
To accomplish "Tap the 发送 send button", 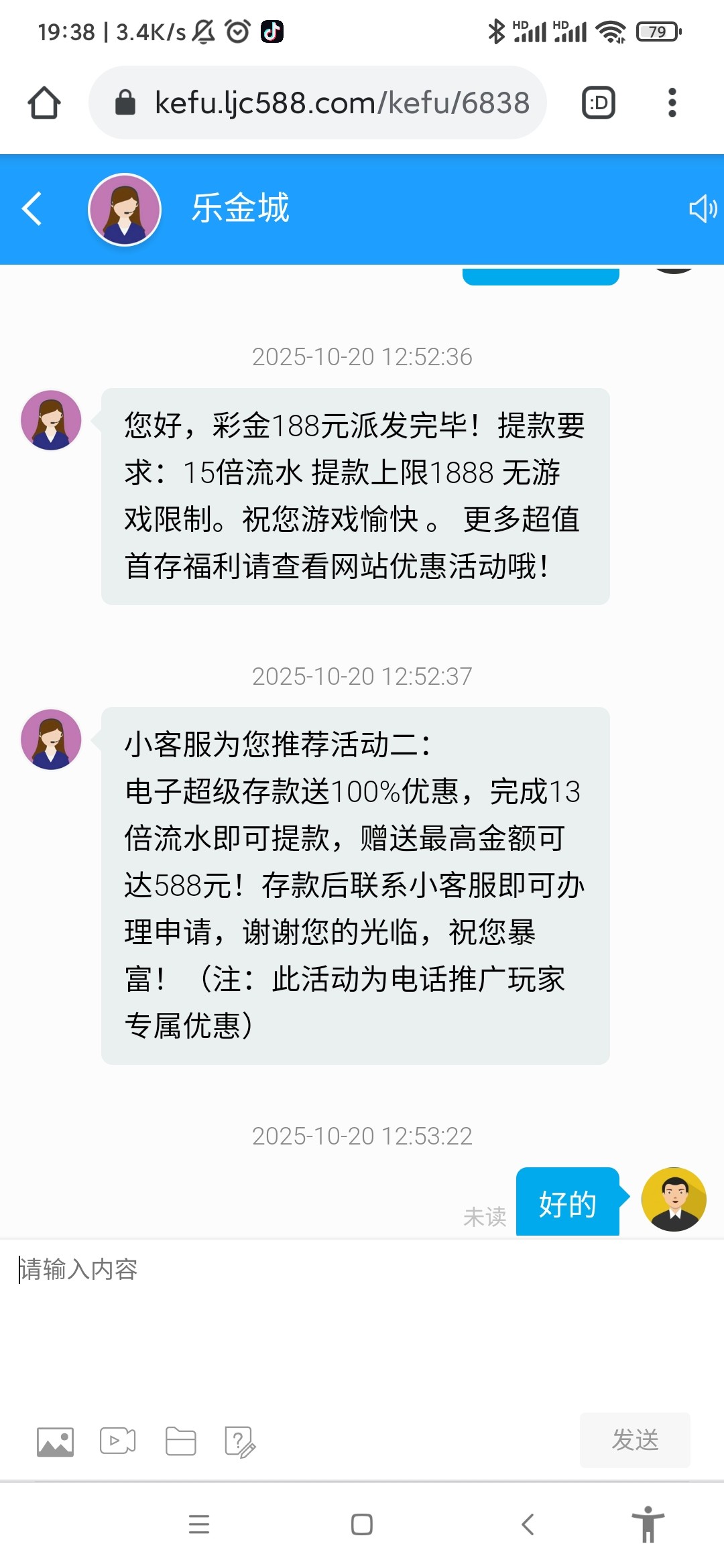I will point(634,1440).
